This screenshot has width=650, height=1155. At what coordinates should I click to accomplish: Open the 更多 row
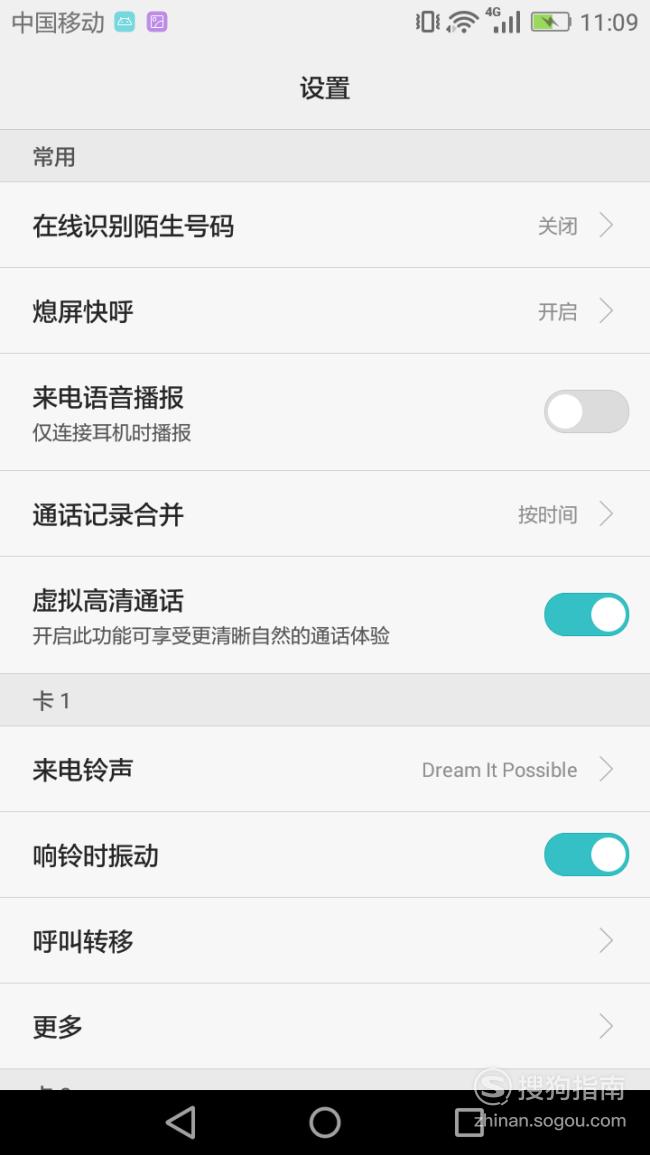coord(325,1026)
